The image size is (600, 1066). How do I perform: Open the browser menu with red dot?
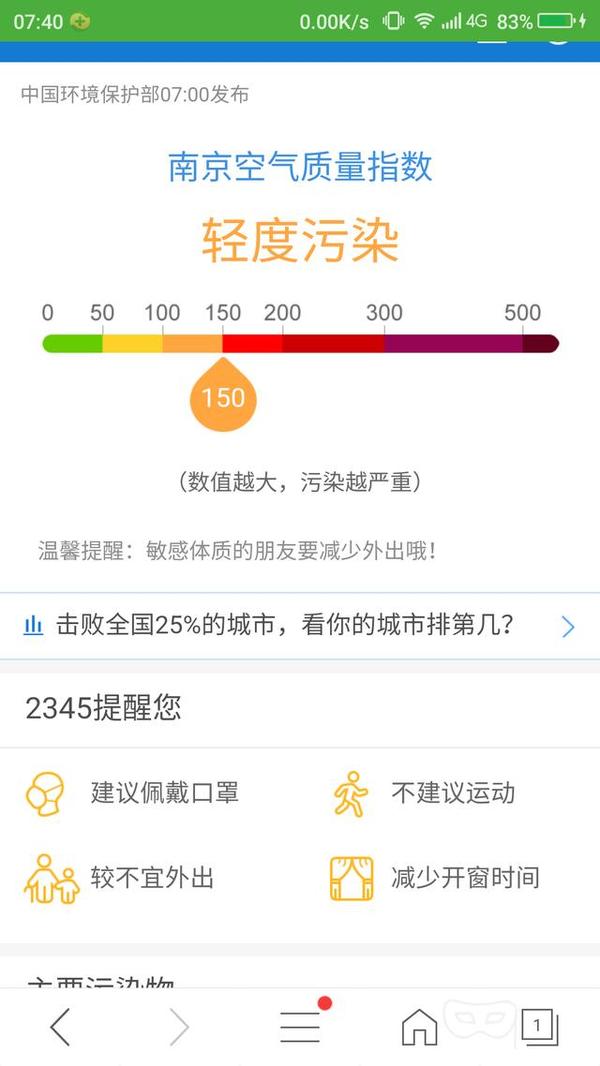pyautogui.click(x=300, y=1025)
